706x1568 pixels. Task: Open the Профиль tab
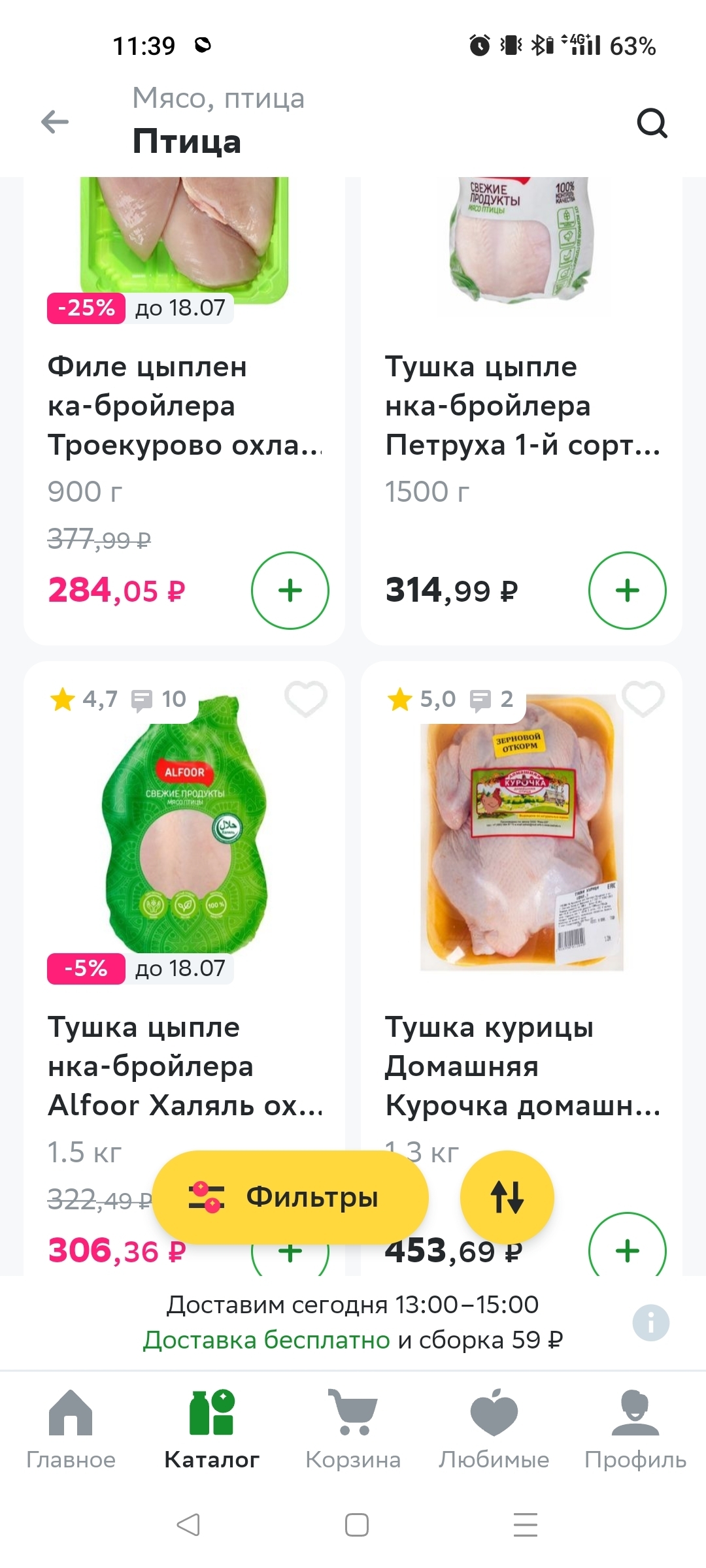(635, 1429)
